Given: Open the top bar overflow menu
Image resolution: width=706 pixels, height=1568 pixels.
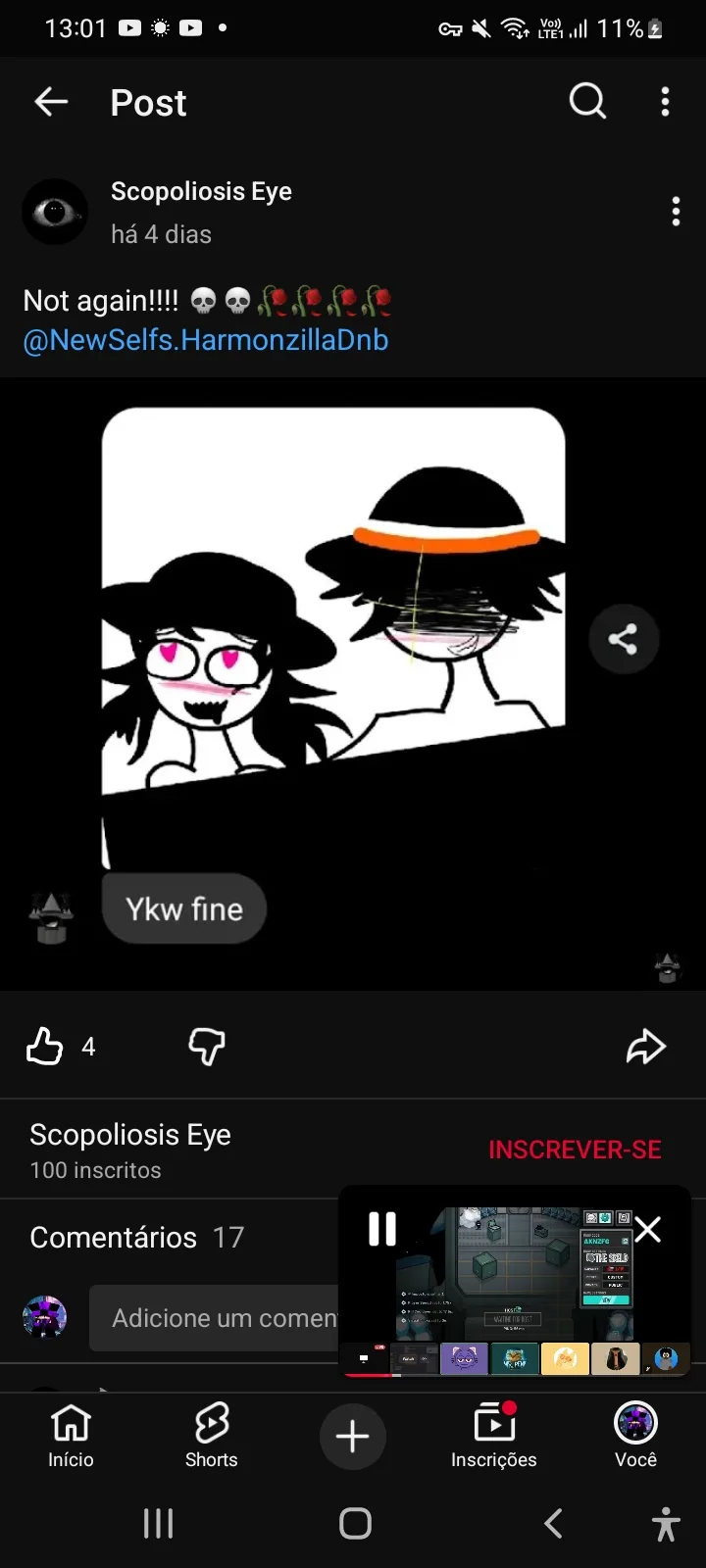Looking at the screenshot, I should click(x=665, y=102).
